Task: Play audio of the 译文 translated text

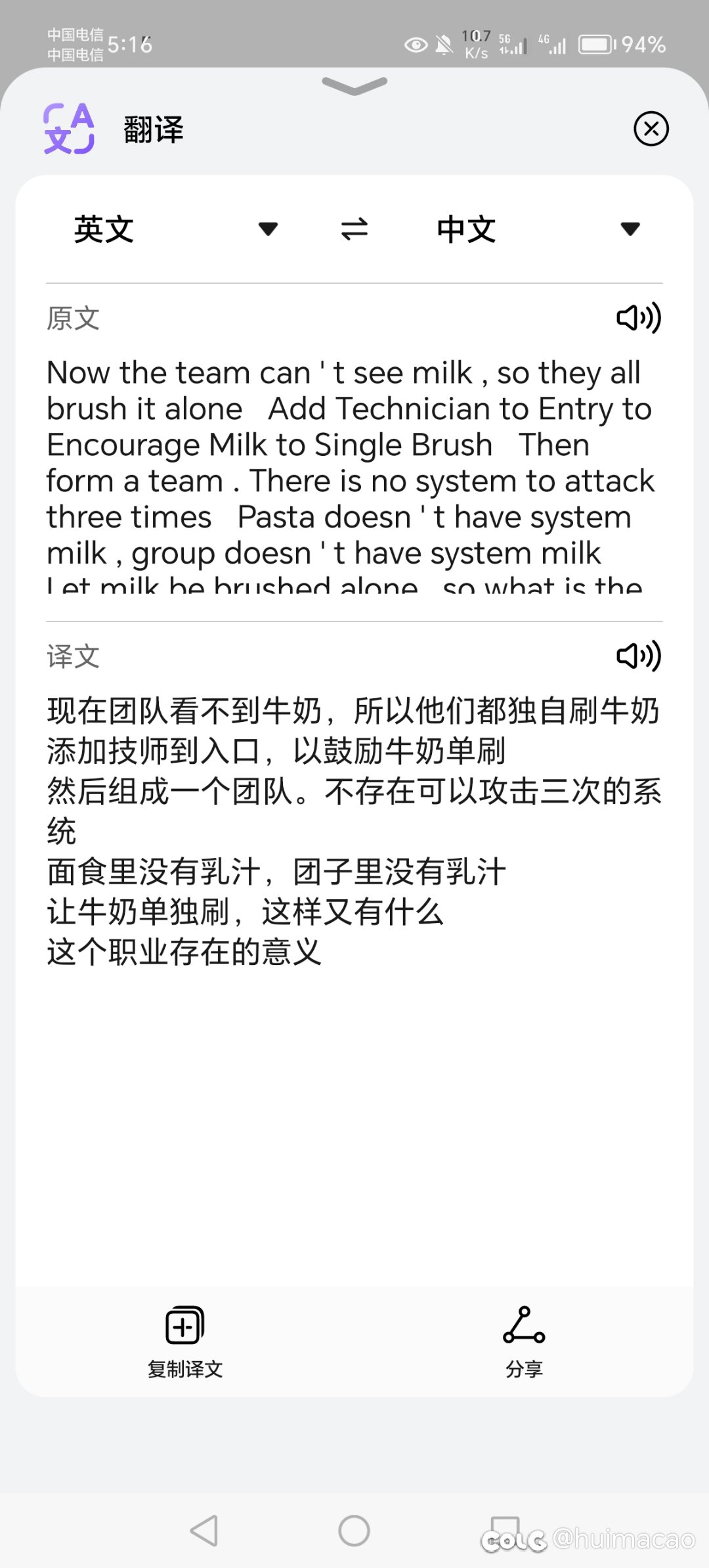Action: [x=639, y=656]
